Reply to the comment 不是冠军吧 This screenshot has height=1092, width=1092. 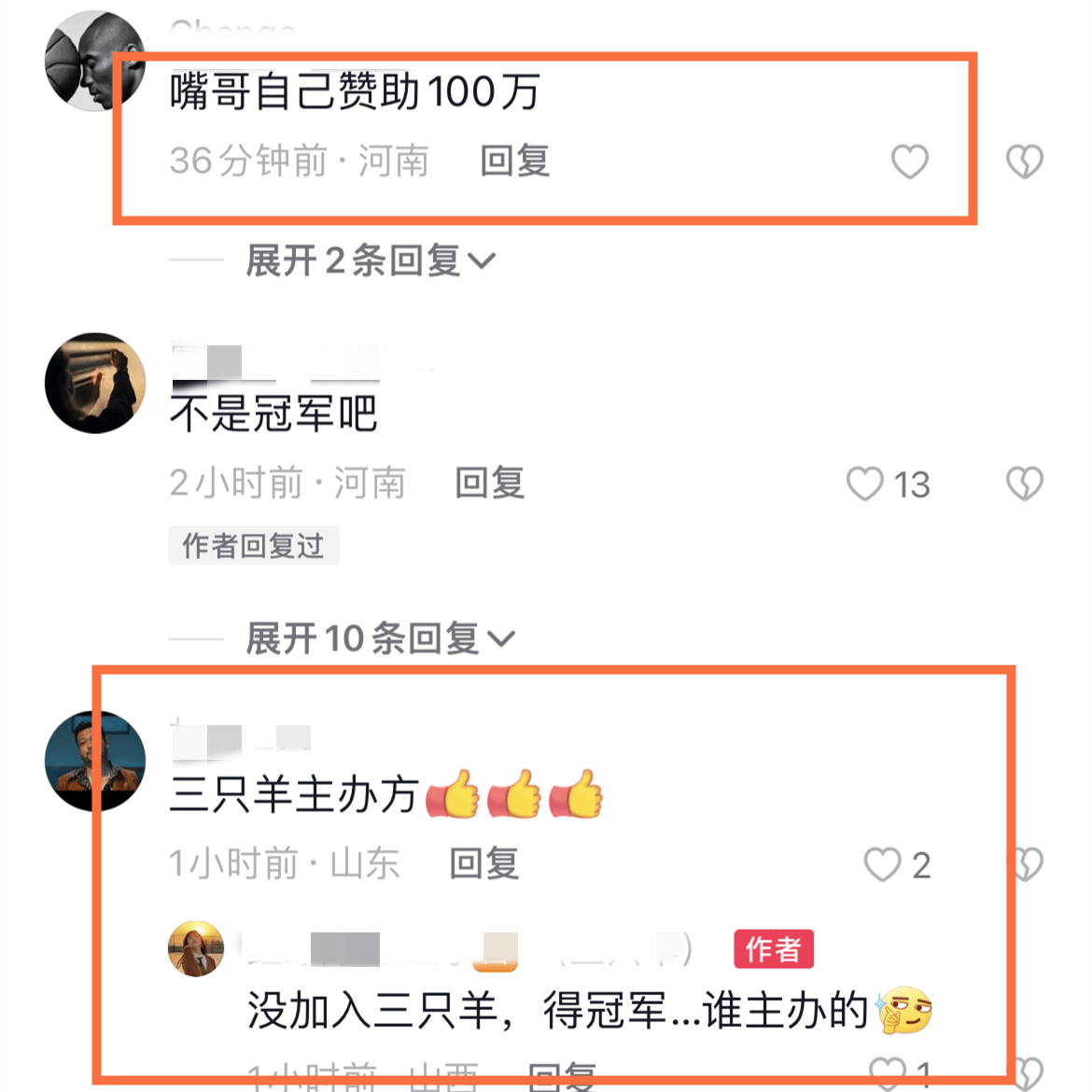[x=490, y=483]
